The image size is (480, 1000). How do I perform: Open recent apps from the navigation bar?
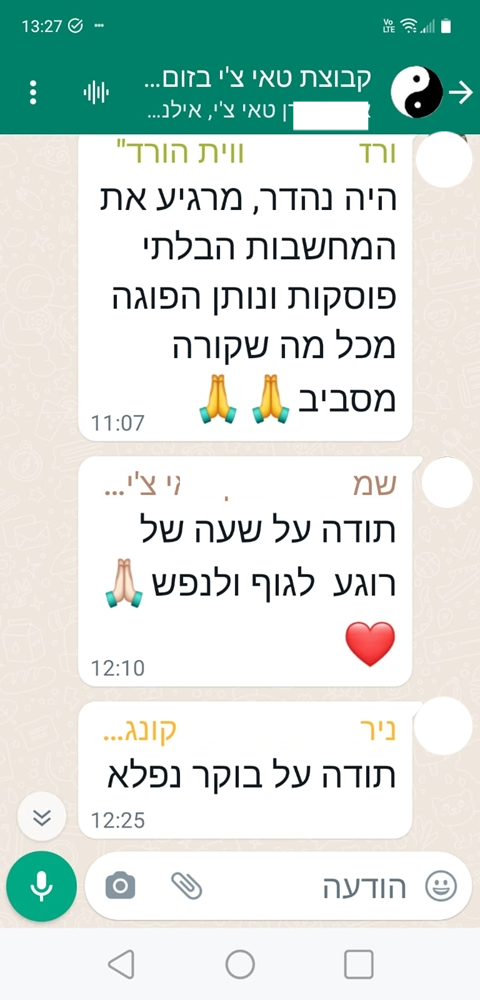coord(359,964)
